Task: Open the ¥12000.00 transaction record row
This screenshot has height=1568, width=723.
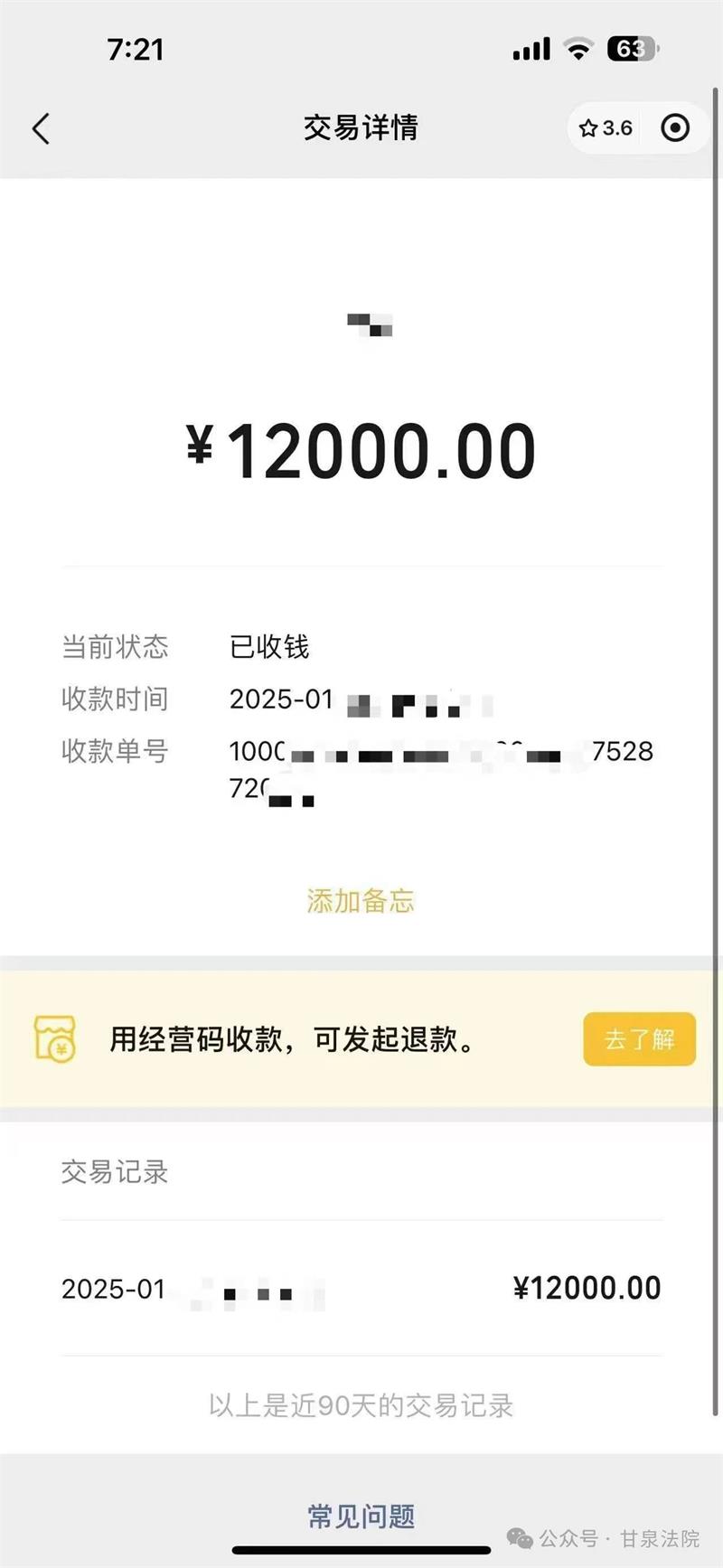Action: click(361, 1288)
